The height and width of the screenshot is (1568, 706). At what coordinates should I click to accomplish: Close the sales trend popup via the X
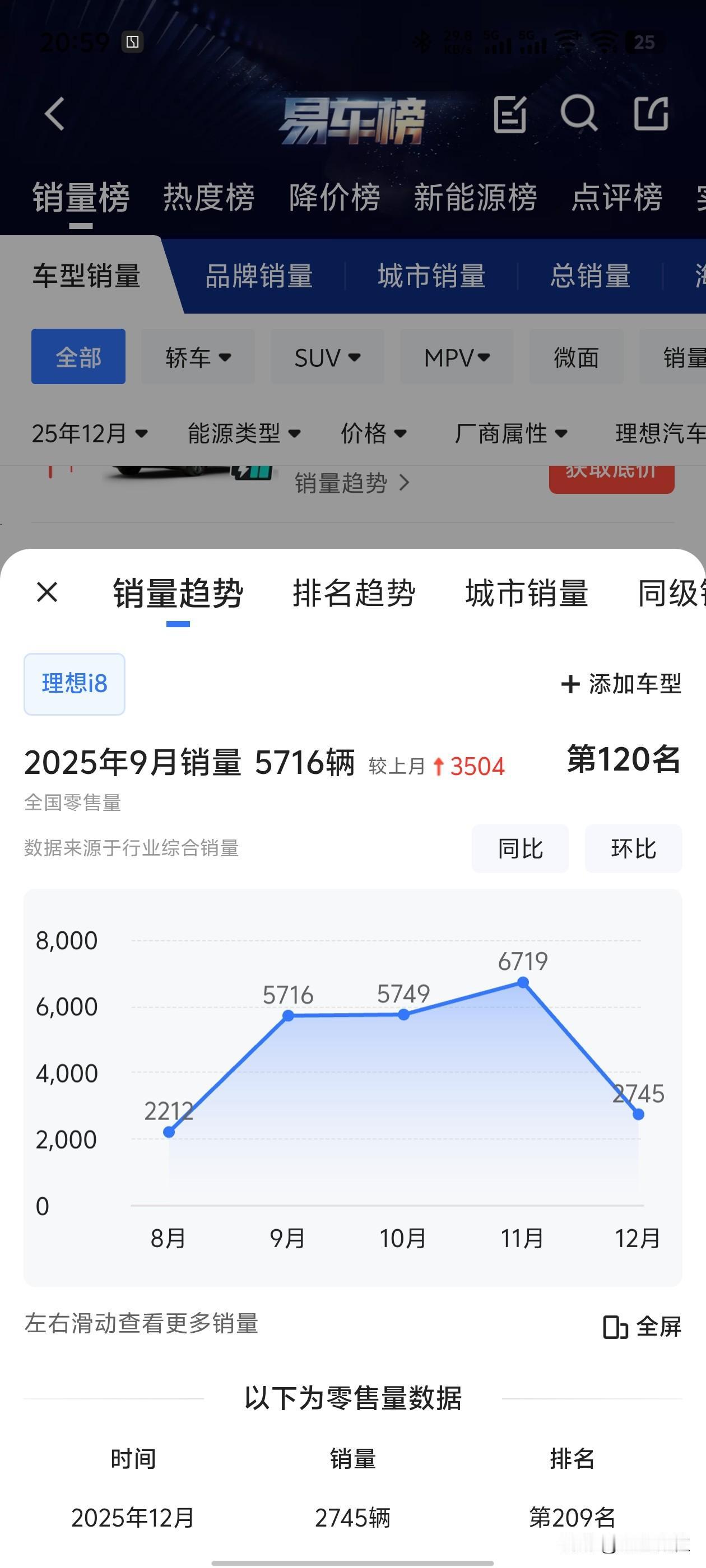pyautogui.click(x=47, y=592)
